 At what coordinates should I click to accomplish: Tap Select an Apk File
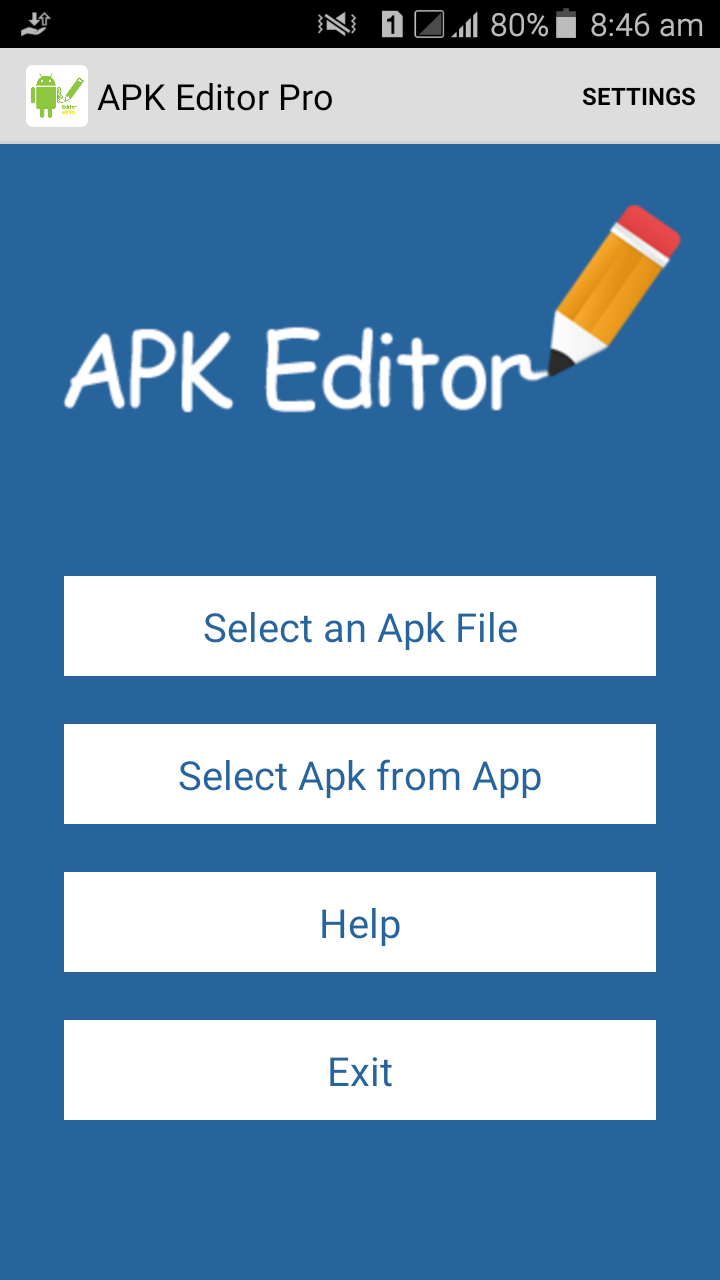pos(360,627)
